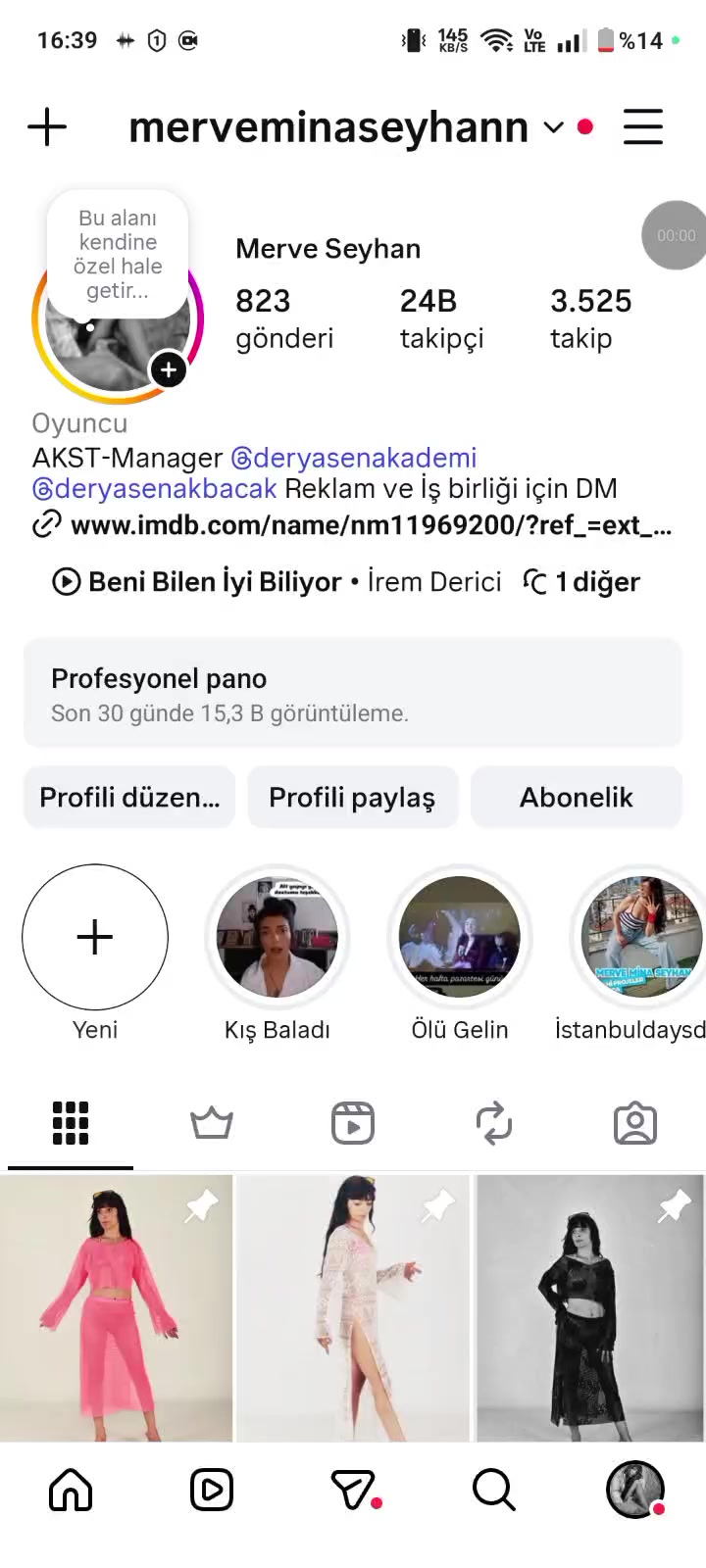
Task: Open the pinned post with pink outfit
Action: tap(117, 1307)
